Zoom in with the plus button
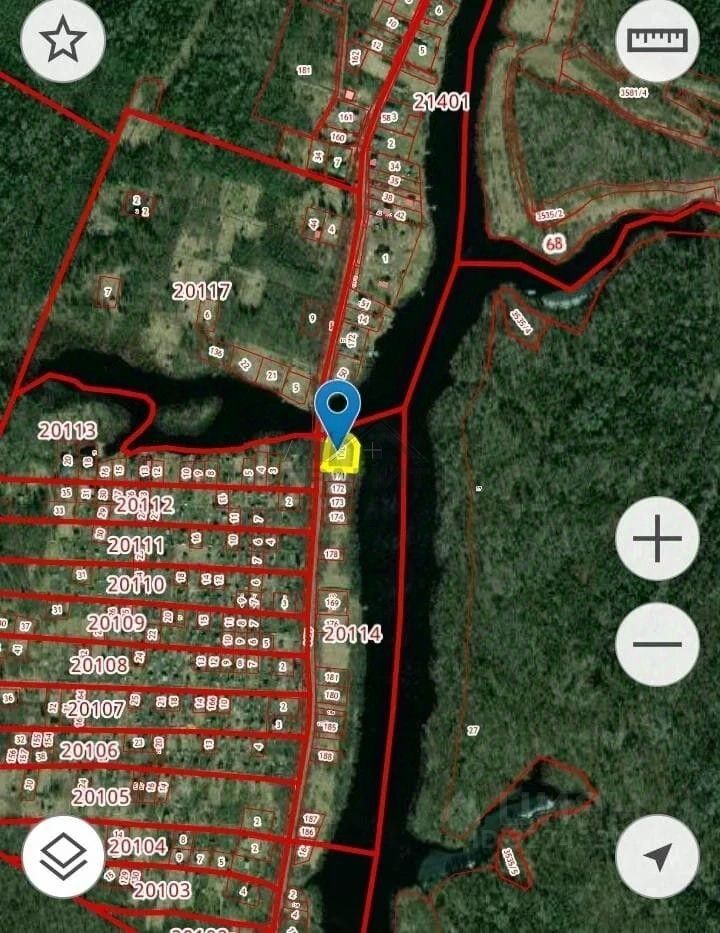Viewport: 720px width, 933px height. (x=657, y=539)
